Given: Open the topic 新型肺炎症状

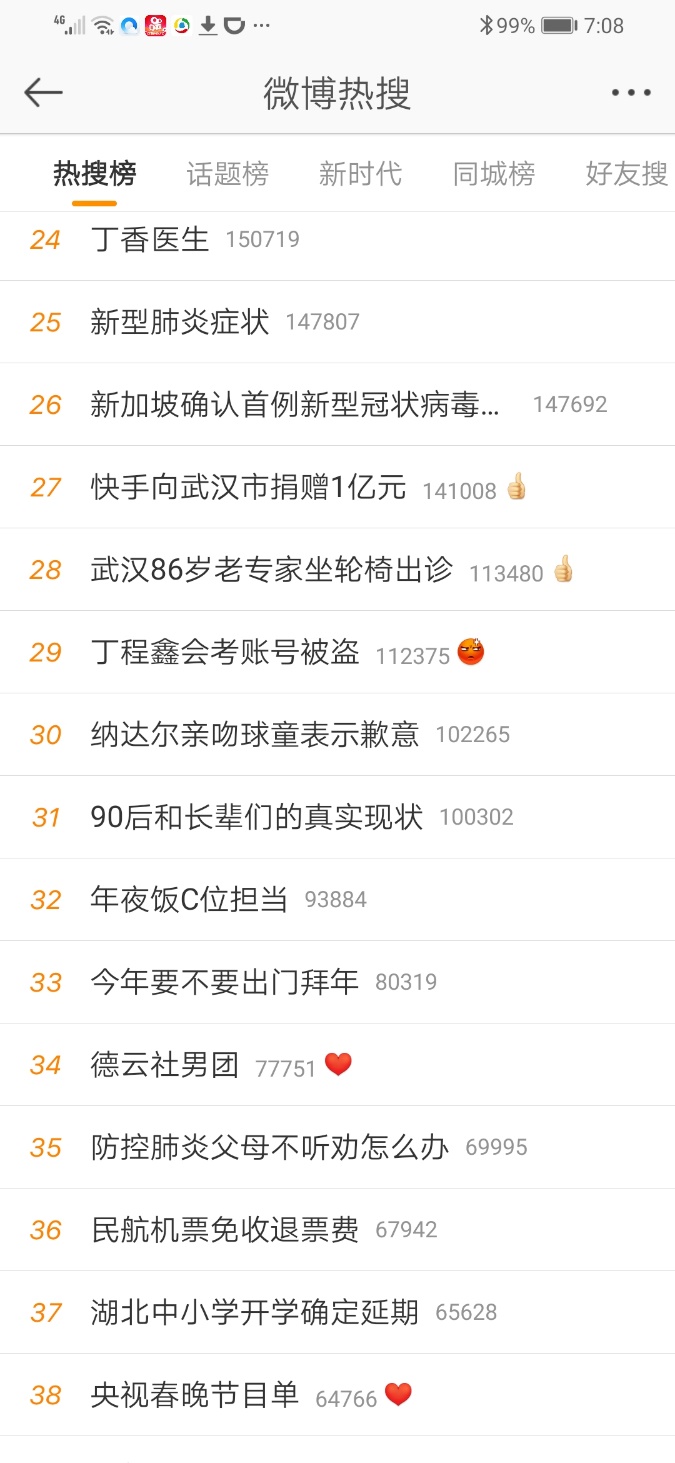Looking at the screenshot, I should [x=180, y=322].
